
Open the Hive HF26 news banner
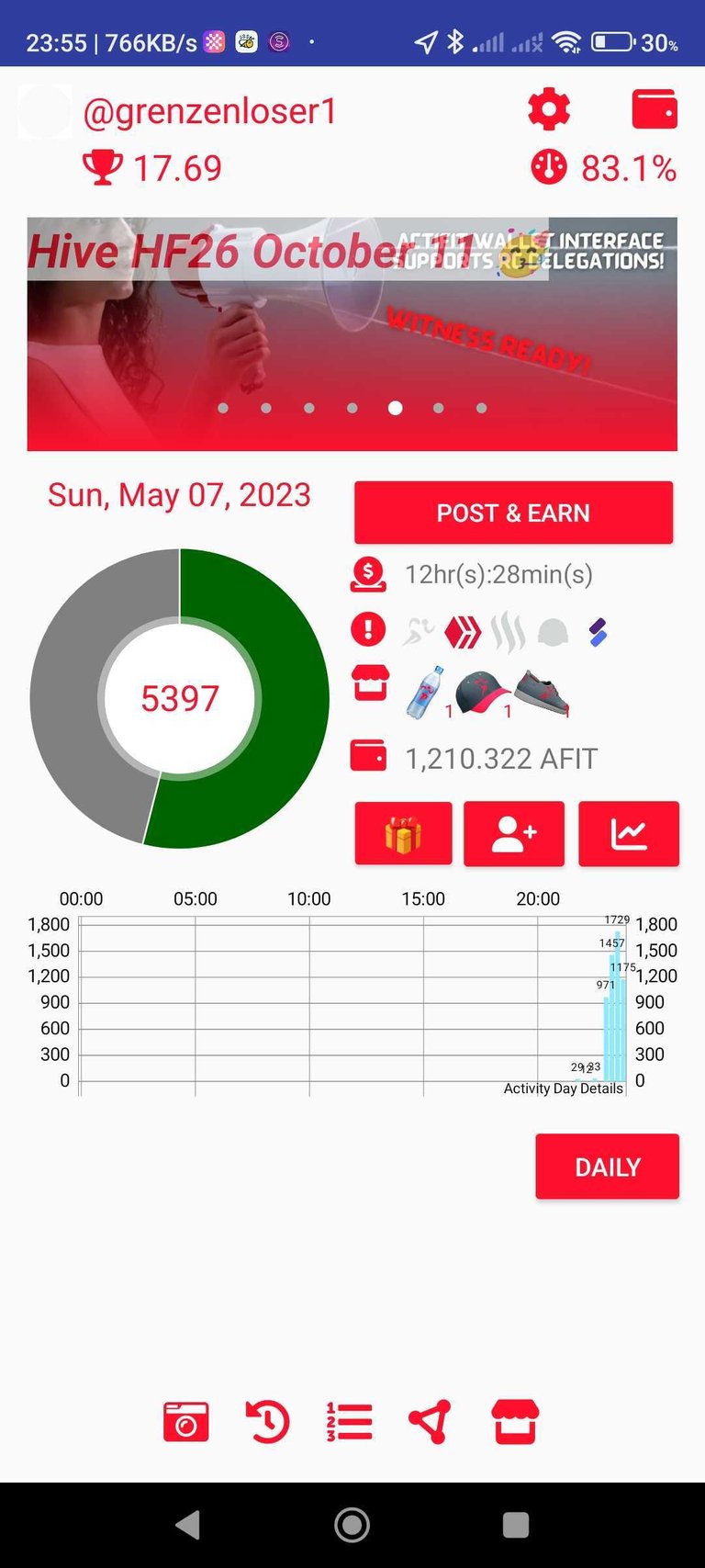352,333
